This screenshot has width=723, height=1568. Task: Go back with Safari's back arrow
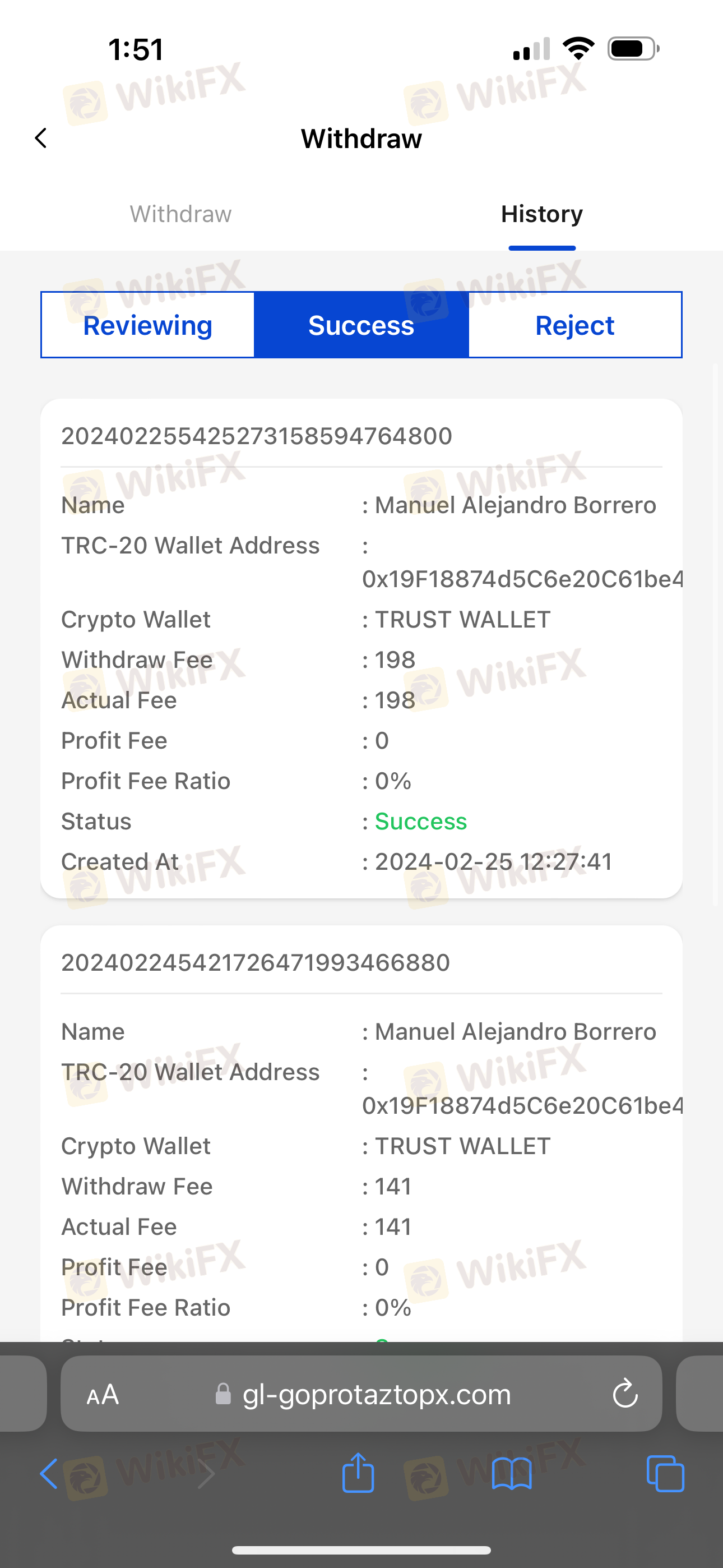(x=49, y=1474)
